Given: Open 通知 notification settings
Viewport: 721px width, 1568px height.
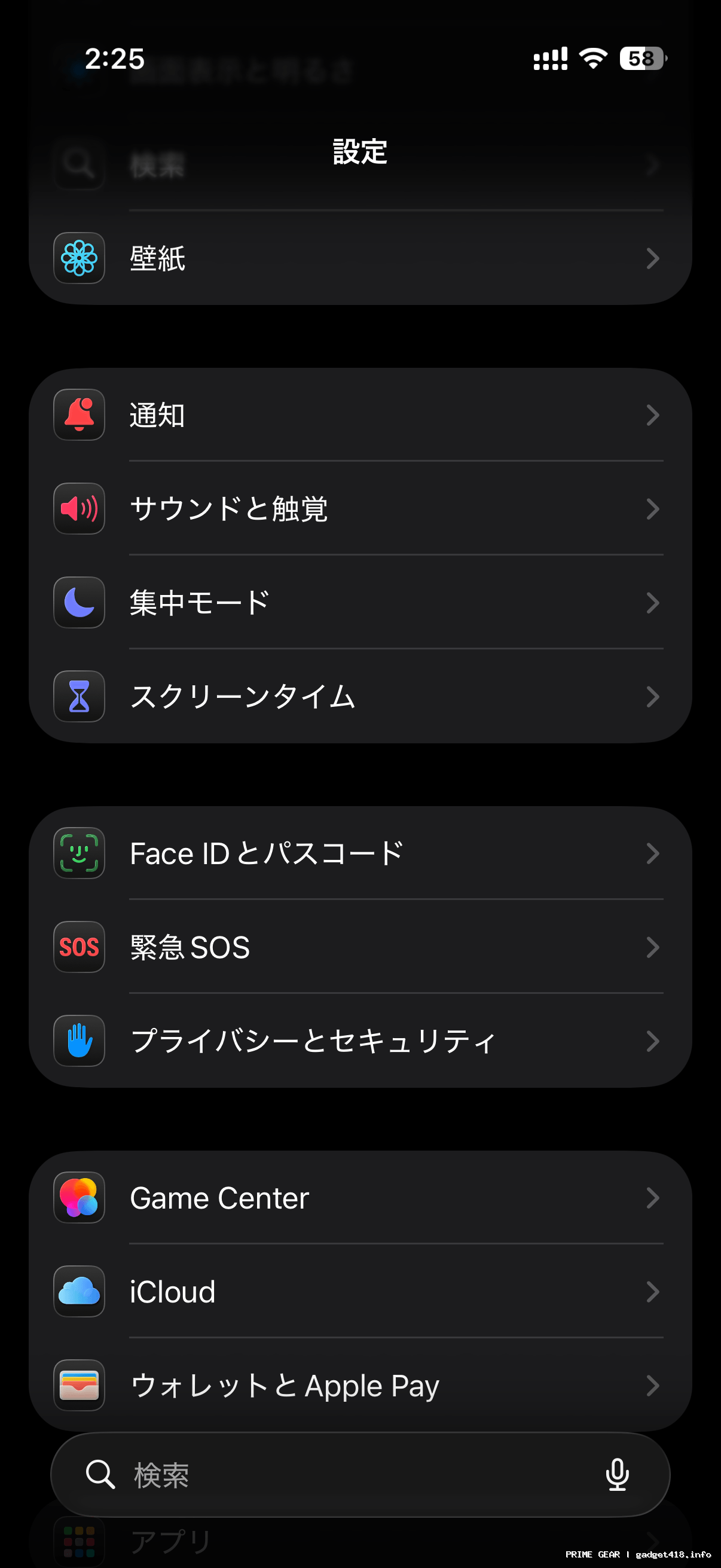Looking at the screenshot, I should pos(359,415).
